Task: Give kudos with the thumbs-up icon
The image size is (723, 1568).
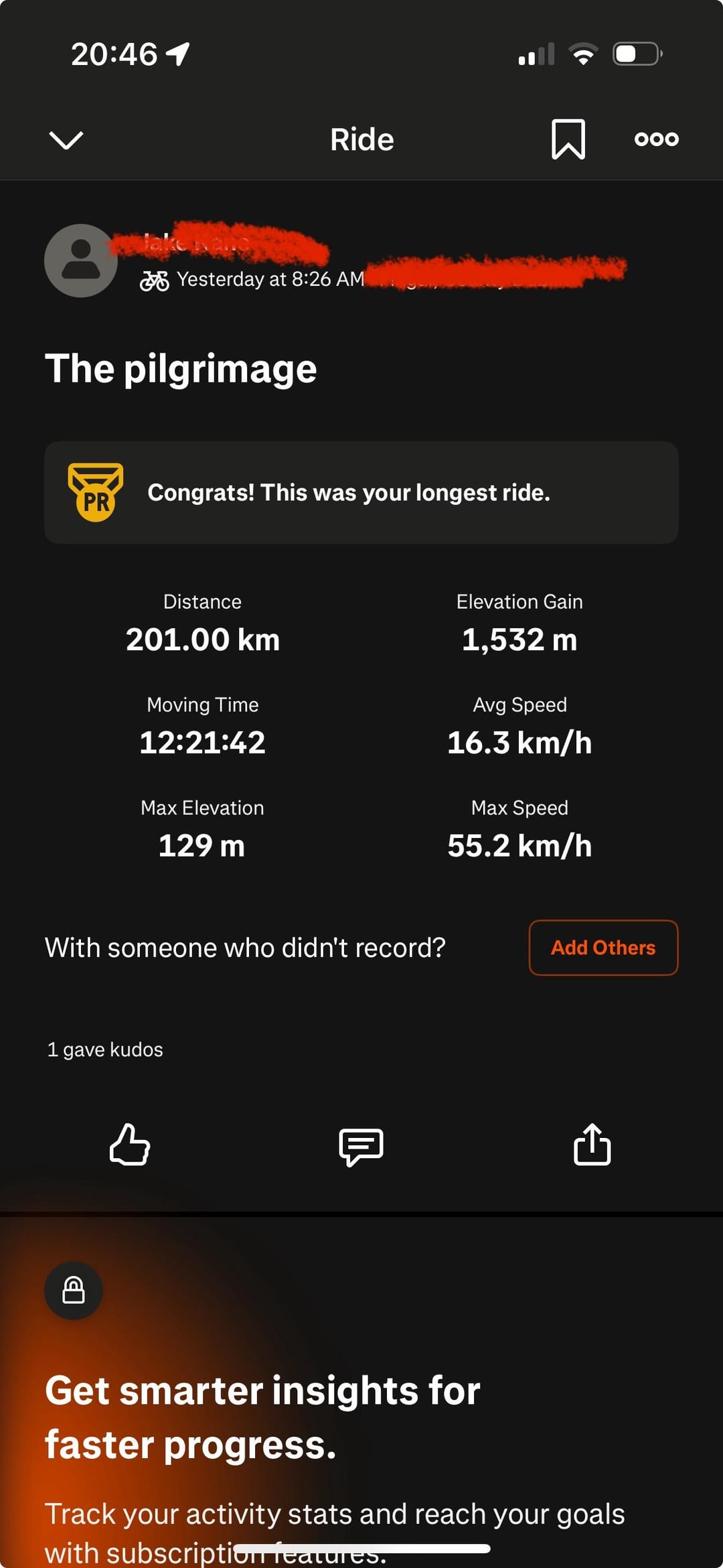Action: (x=129, y=1144)
